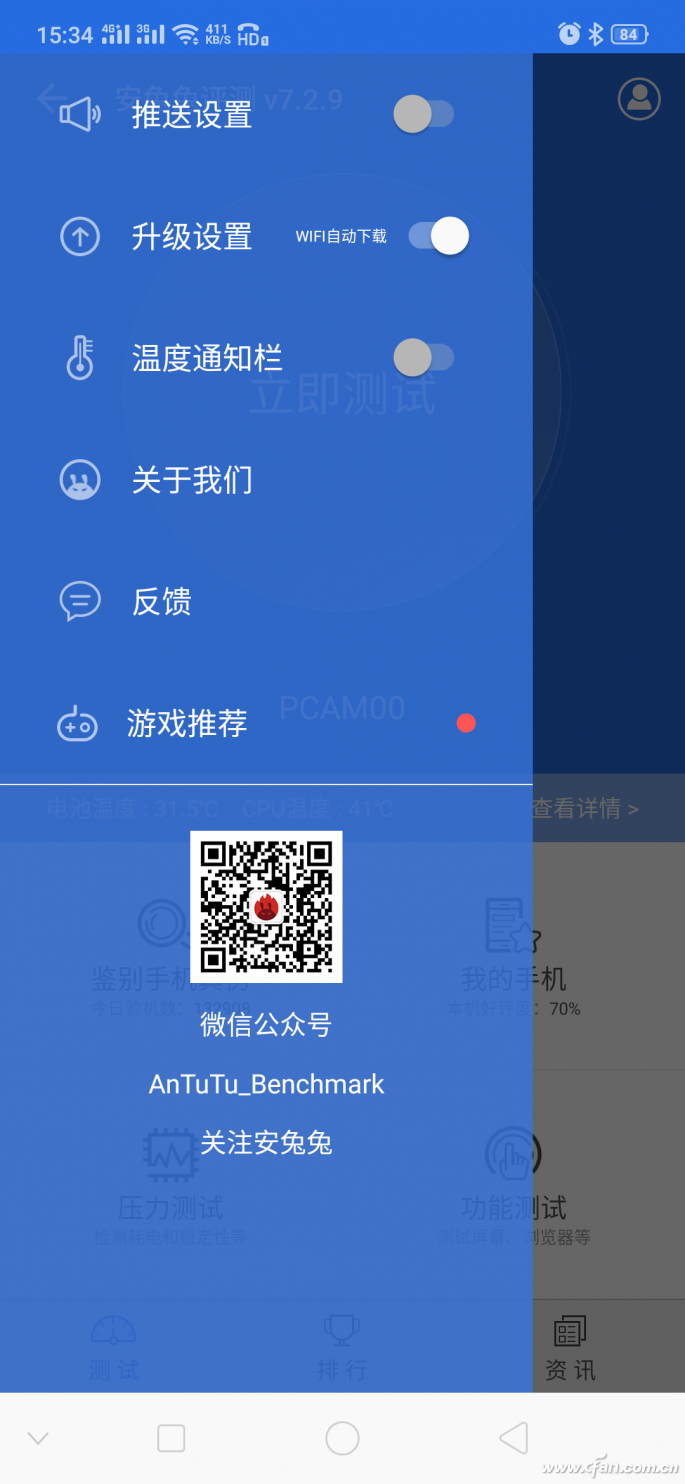Open the 反馈 feedback row
Screen dimensions: 685x1484
pyautogui.click(x=162, y=601)
